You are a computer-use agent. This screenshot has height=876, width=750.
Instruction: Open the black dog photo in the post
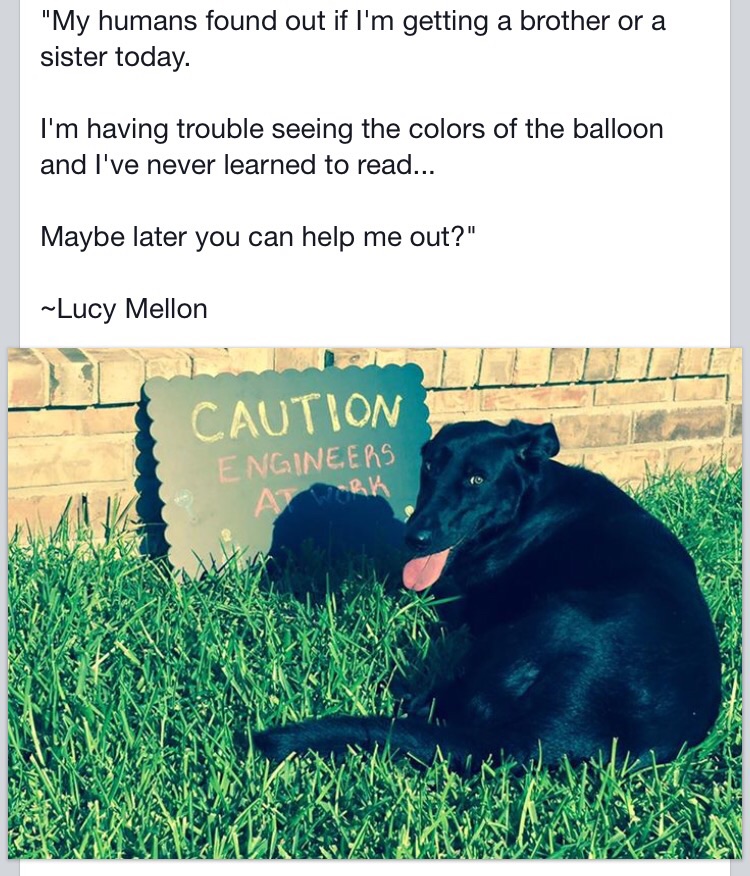point(375,603)
